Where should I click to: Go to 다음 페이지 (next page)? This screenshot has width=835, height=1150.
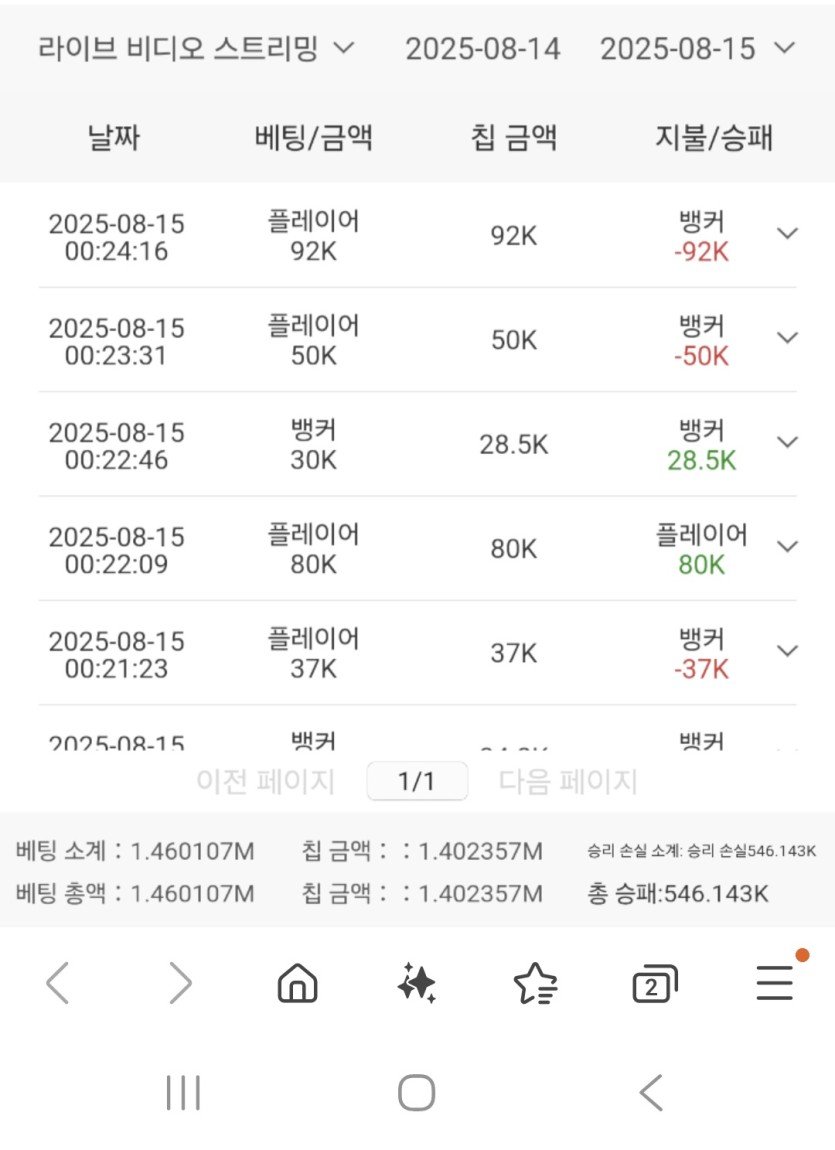pos(568,781)
